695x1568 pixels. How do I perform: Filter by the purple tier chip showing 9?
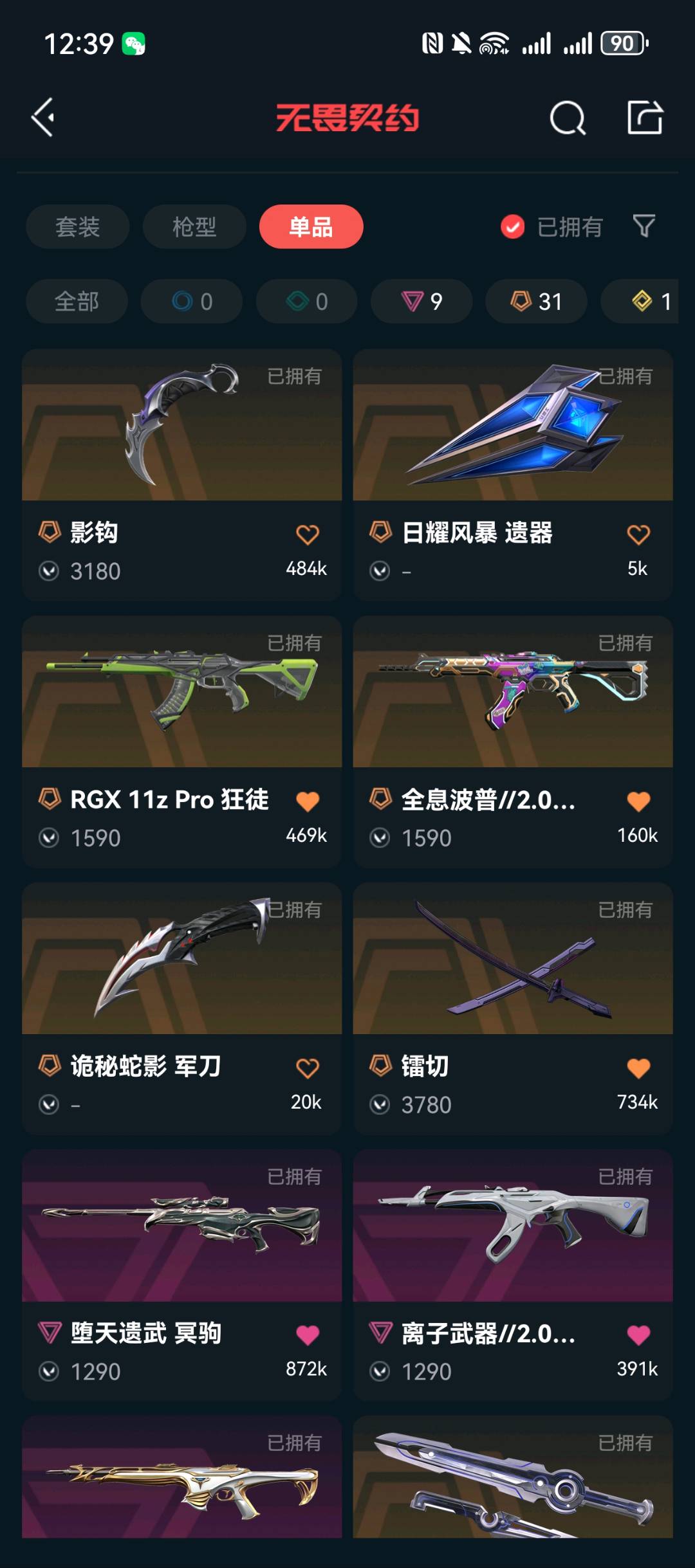point(422,301)
